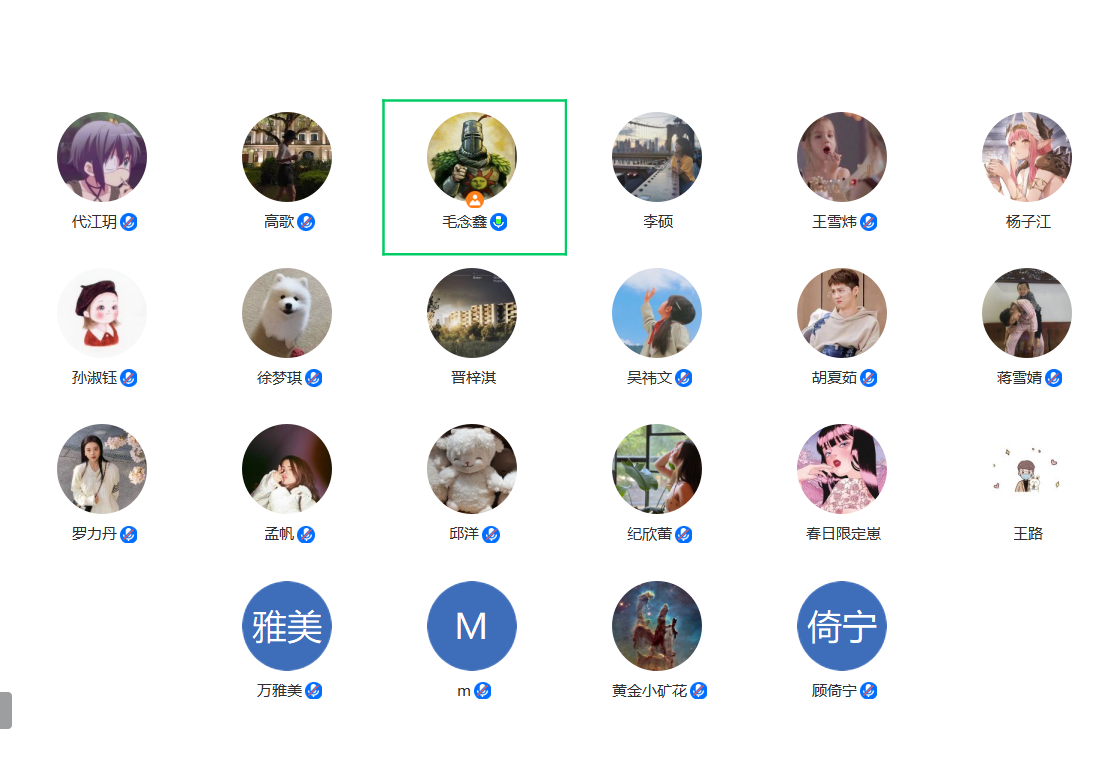Screen dimensions: 1113x761
Task: Tap 罗力丹's avatar
Action: pyautogui.click(x=102, y=469)
